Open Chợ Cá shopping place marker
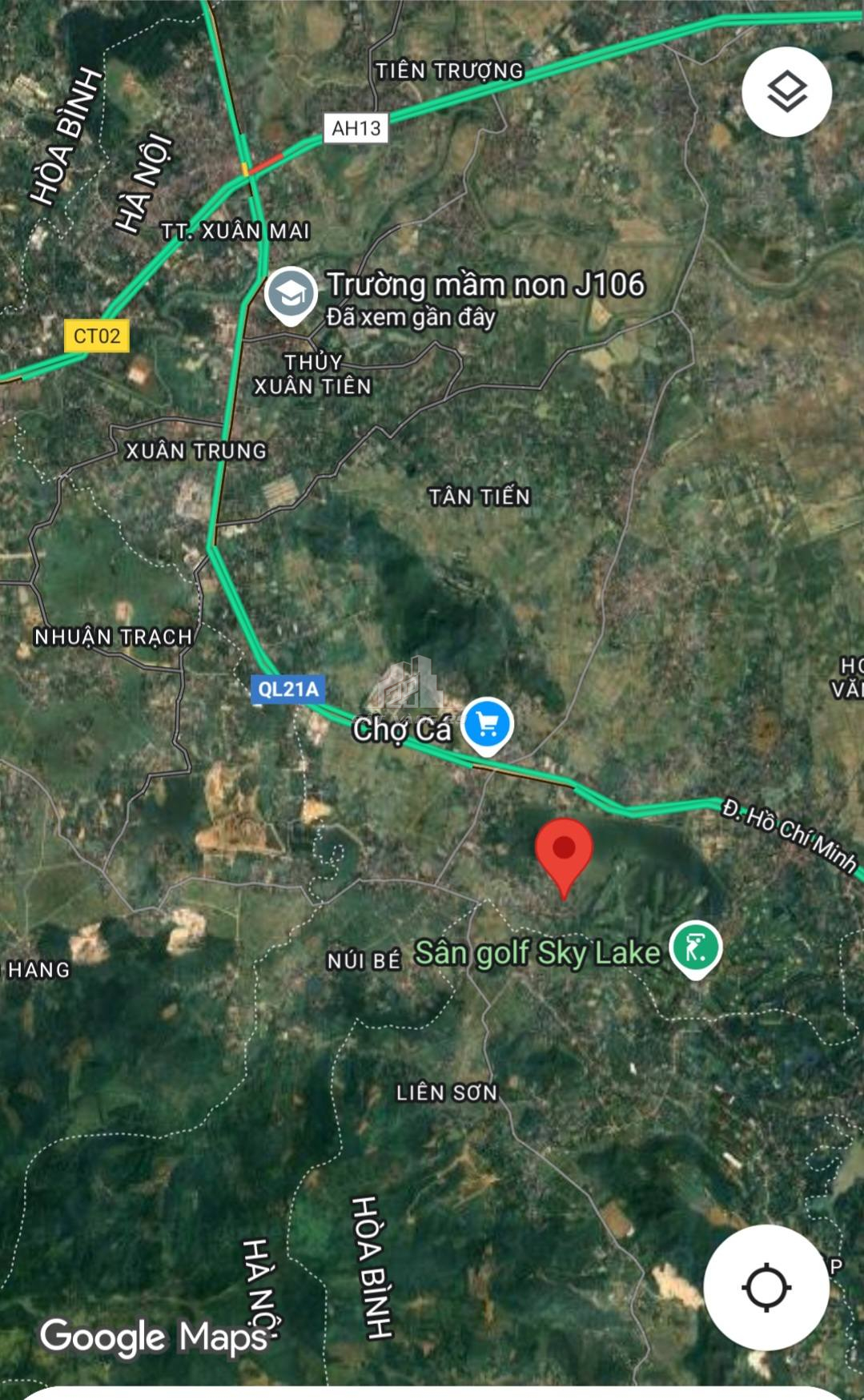Image resolution: width=864 pixels, height=1400 pixels. pos(488,724)
